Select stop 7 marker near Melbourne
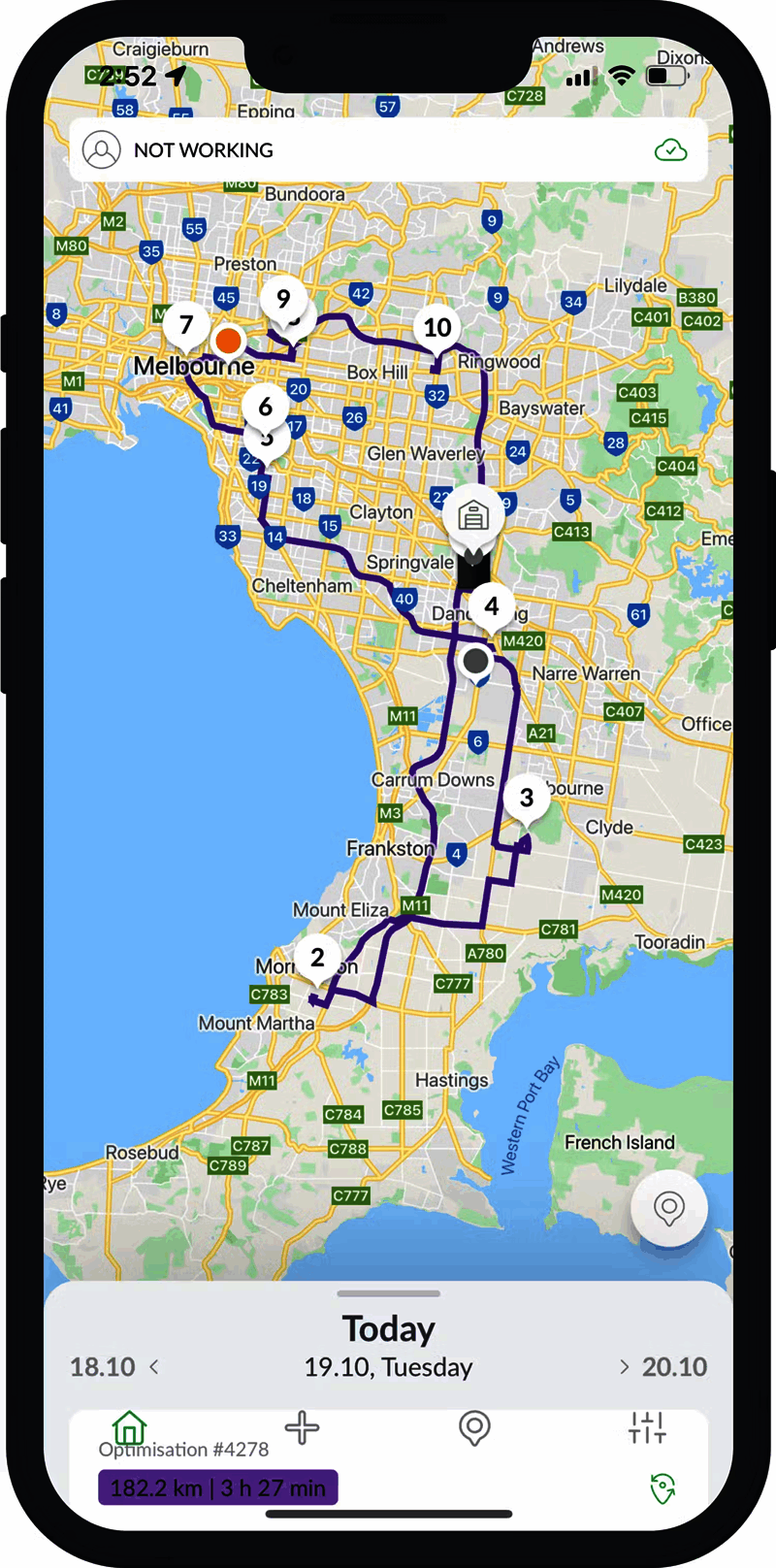776x1568 pixels. [186, 326]
